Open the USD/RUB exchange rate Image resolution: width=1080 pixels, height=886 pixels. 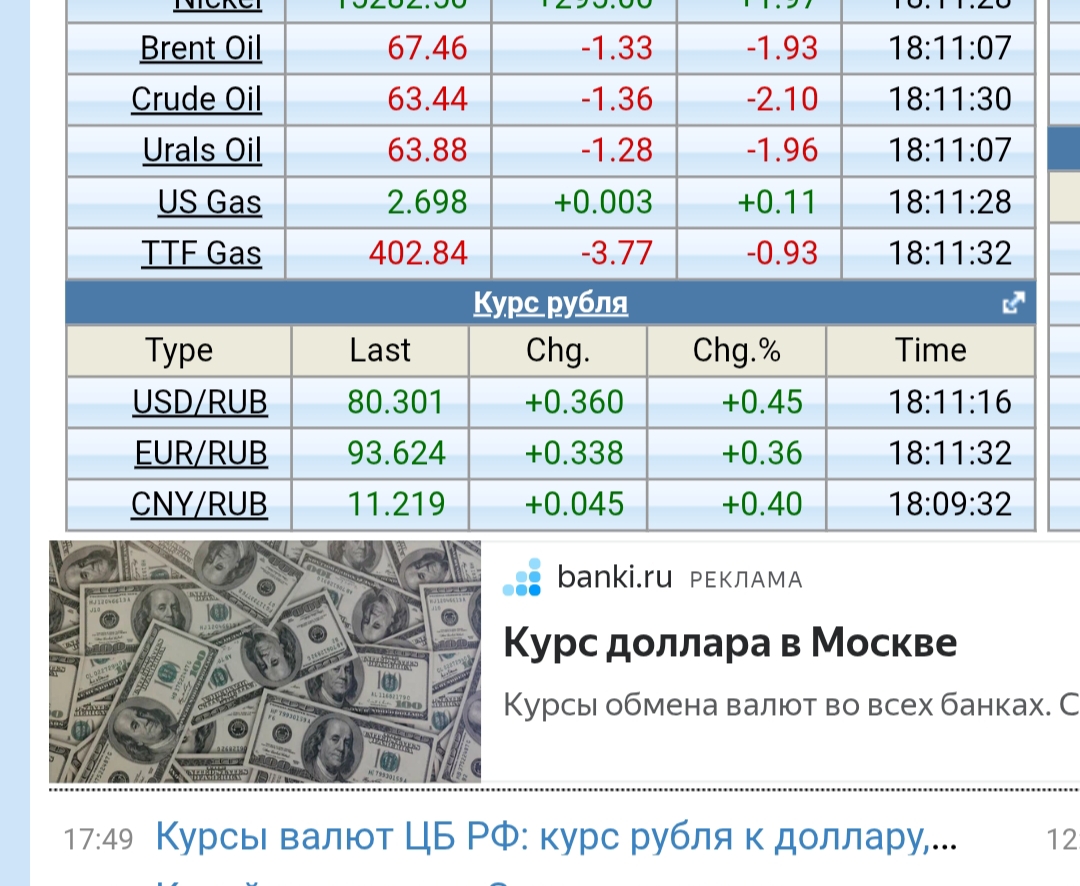200,402
